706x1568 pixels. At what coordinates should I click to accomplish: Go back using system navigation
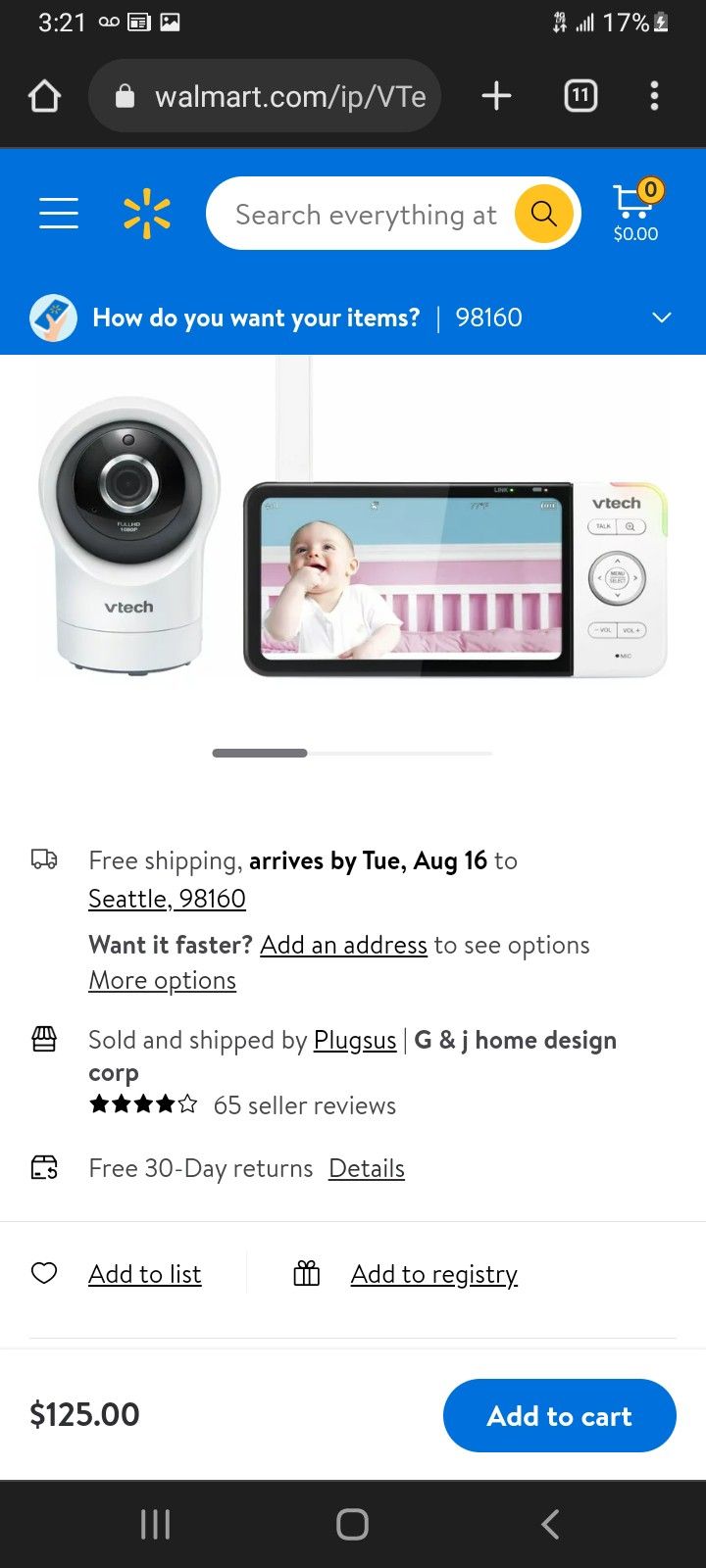pos(550,1524)
